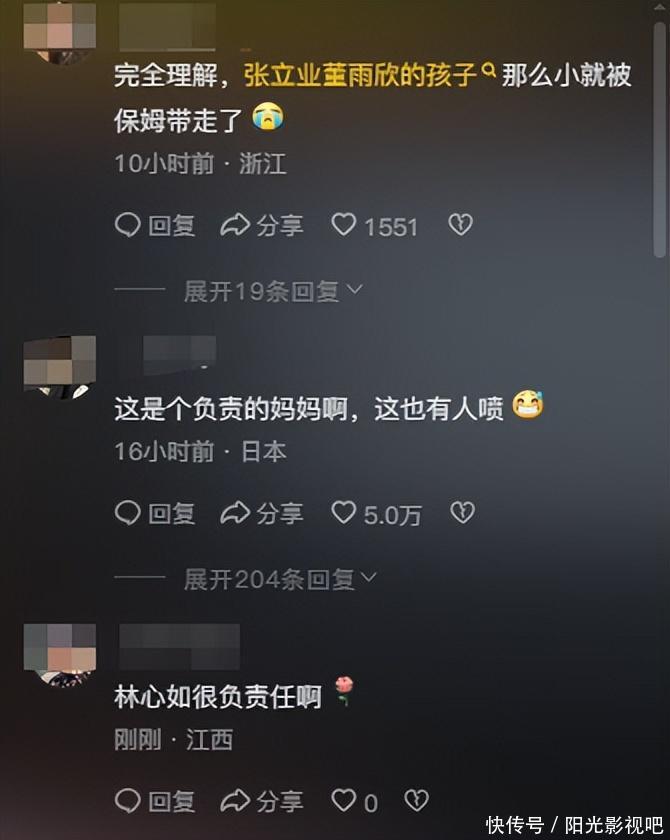Reply to the 林心如很负责任啊 comment

(155, 800)
